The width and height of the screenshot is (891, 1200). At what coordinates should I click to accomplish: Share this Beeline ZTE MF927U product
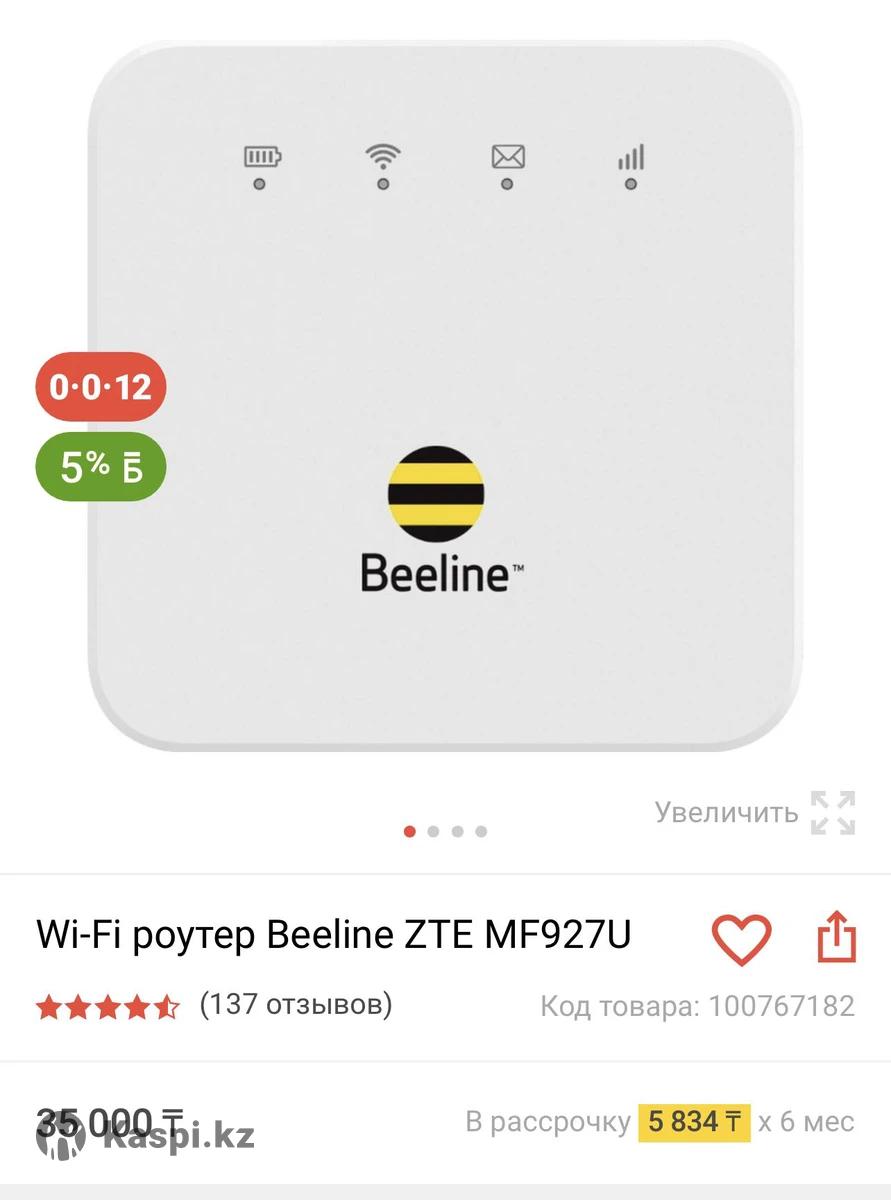click(x=837, y=937)
